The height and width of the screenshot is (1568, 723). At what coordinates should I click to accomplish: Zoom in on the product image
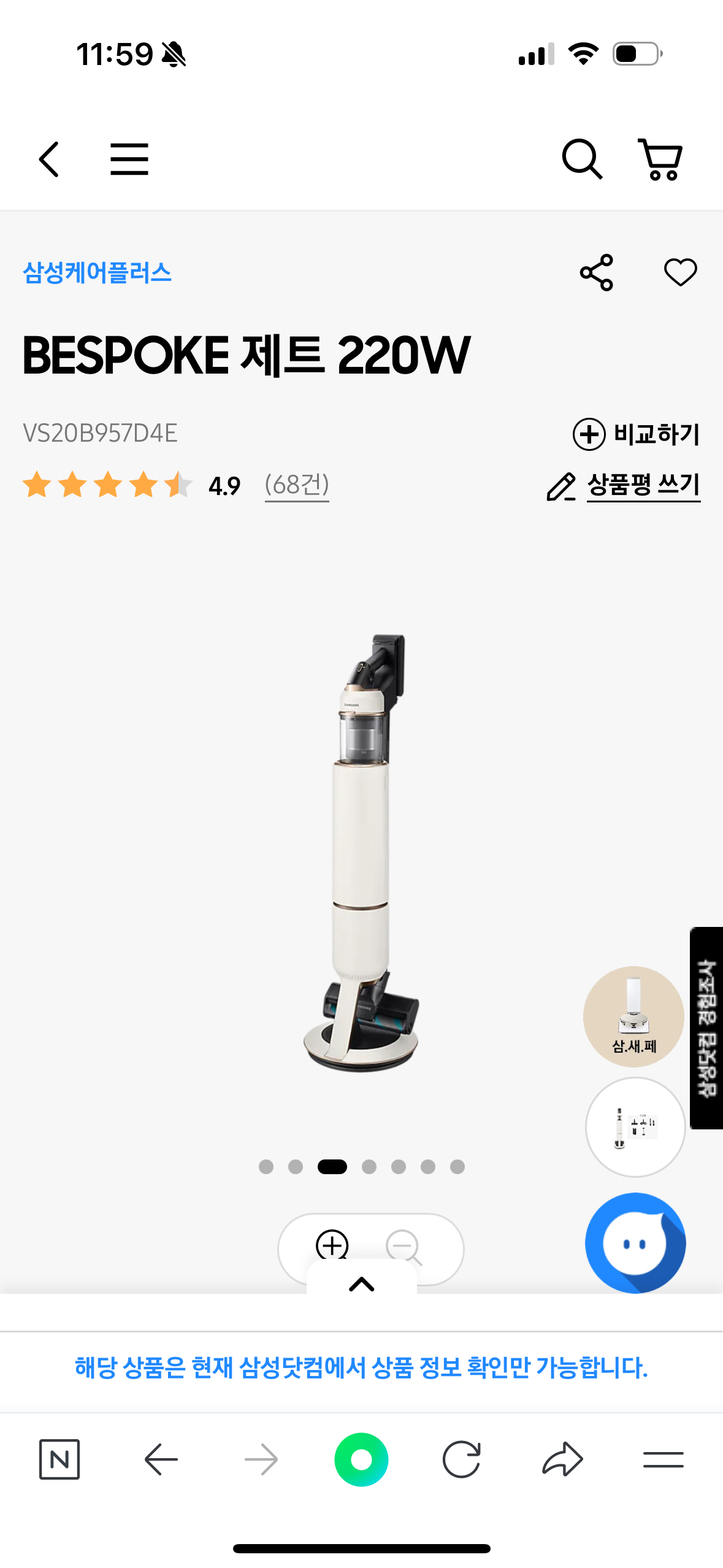332,1245
